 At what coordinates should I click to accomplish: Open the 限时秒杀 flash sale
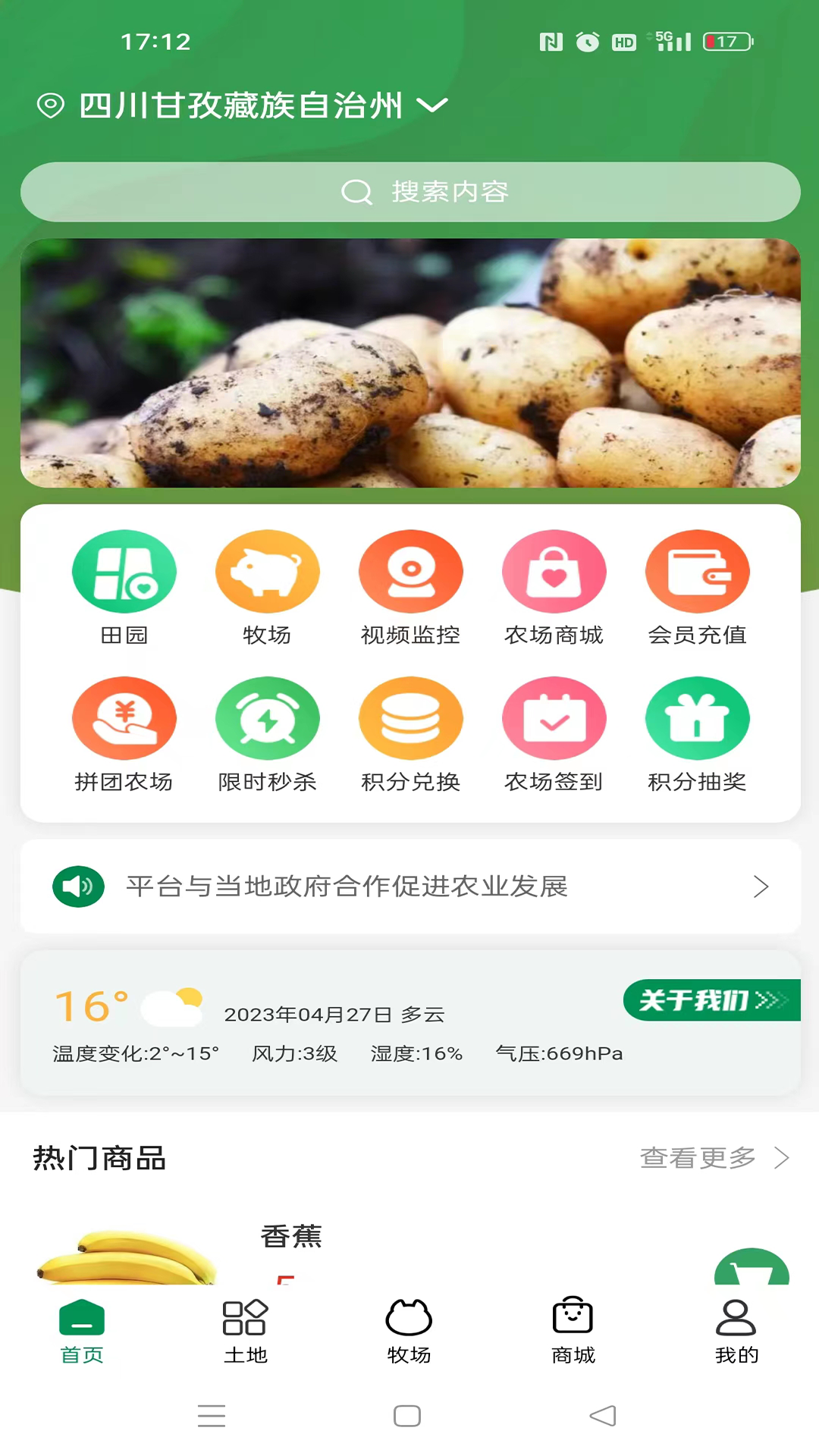pyautogui.click(x=268, y=717)
